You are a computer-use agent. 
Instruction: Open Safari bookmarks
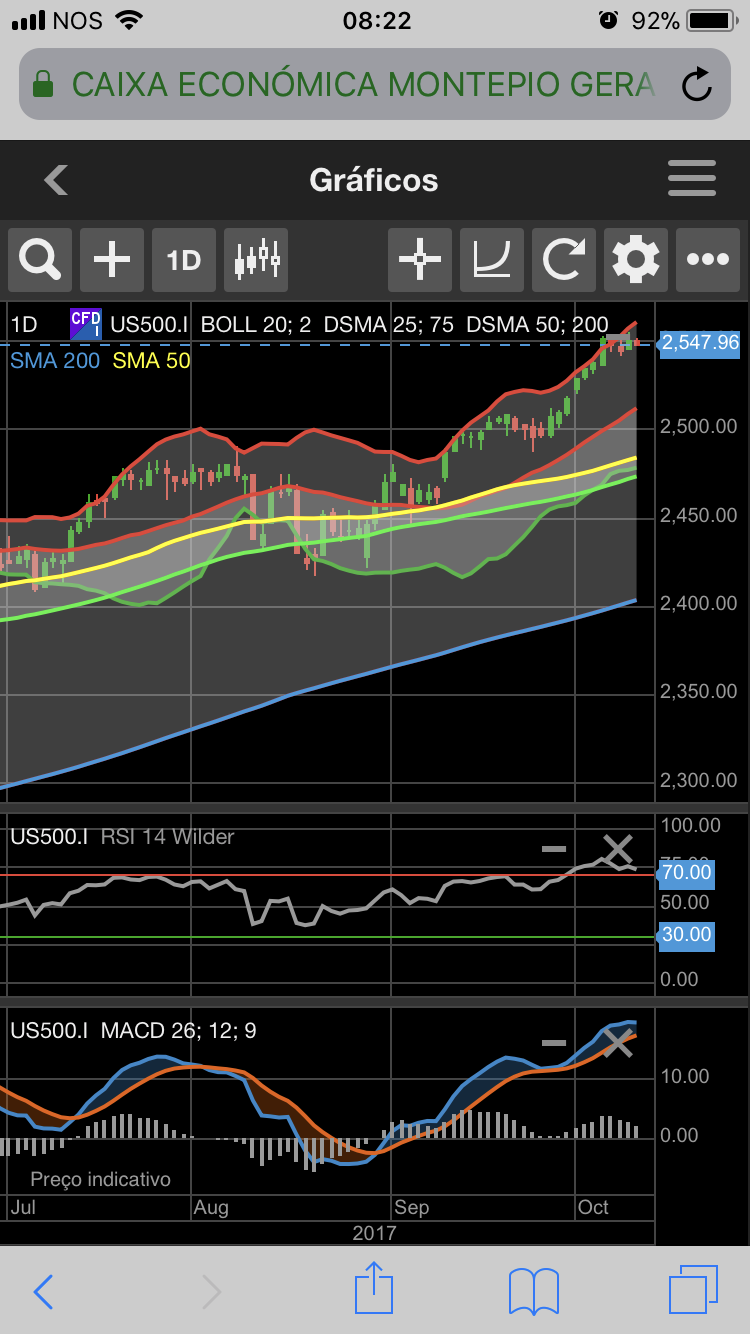coord(533,1290)
